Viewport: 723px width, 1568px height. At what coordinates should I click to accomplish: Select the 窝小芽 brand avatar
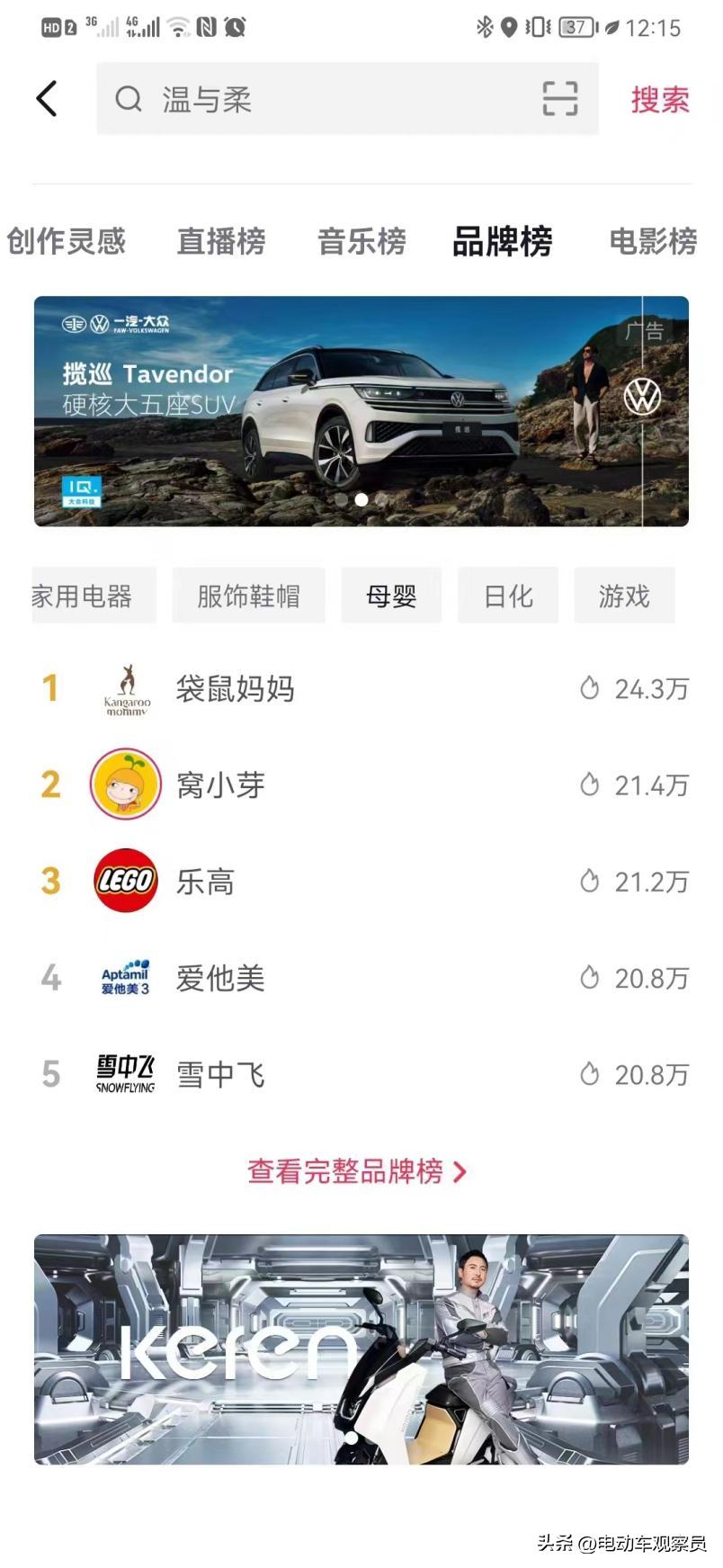[126, 785]
